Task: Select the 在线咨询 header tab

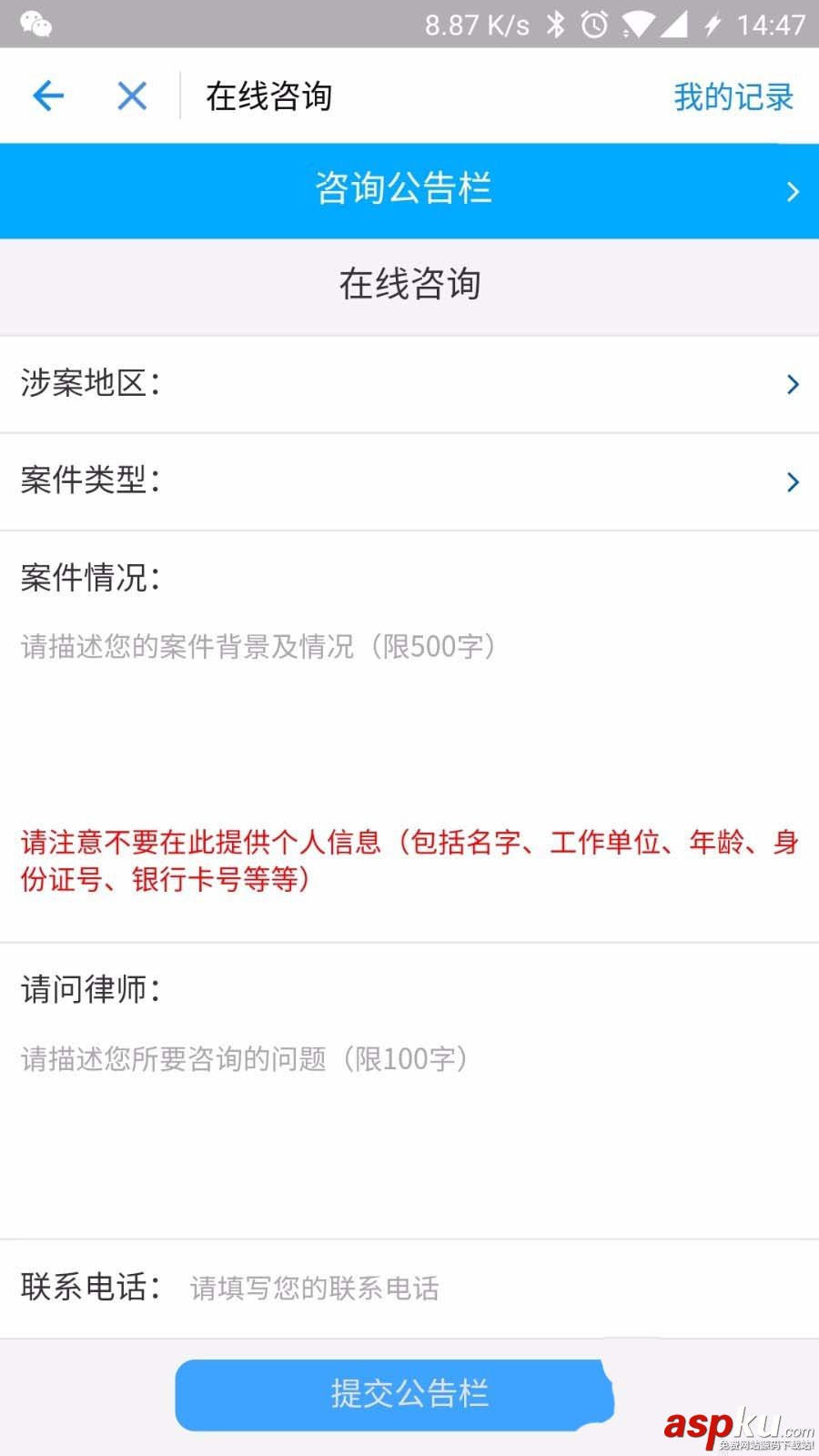Action: 409,284
